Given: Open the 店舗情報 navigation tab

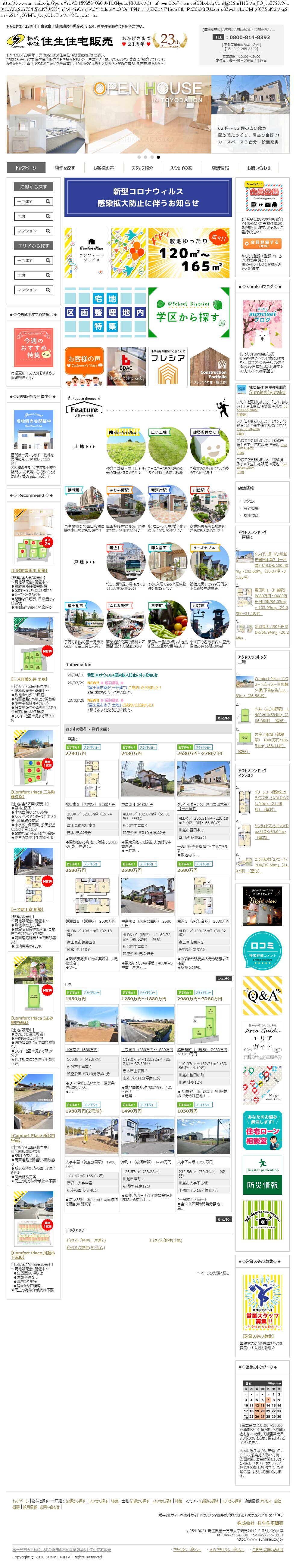Looking at the screenshot, I should (220, 167).
